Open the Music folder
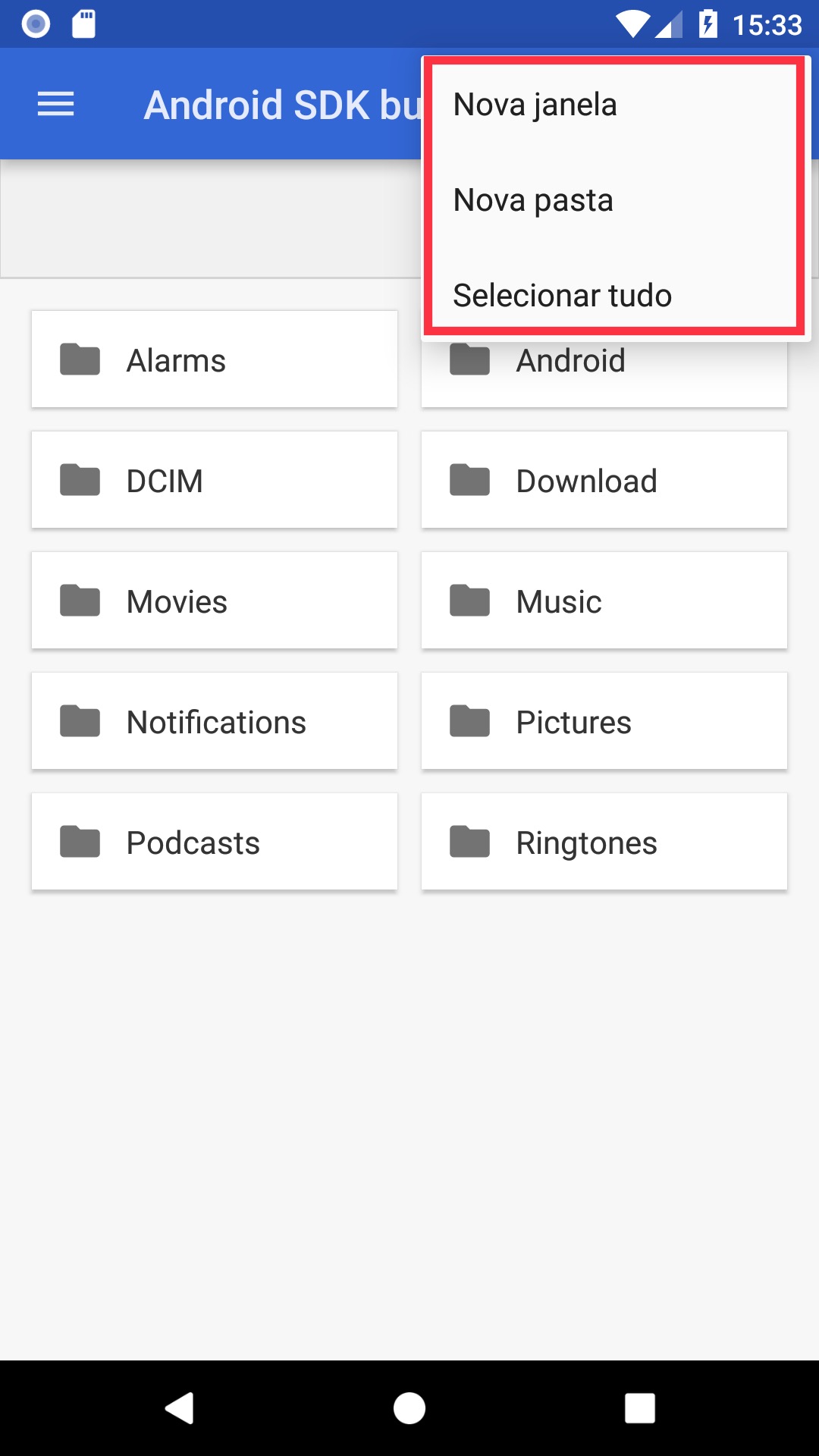Screen dimensions: 819x1456 604,601
